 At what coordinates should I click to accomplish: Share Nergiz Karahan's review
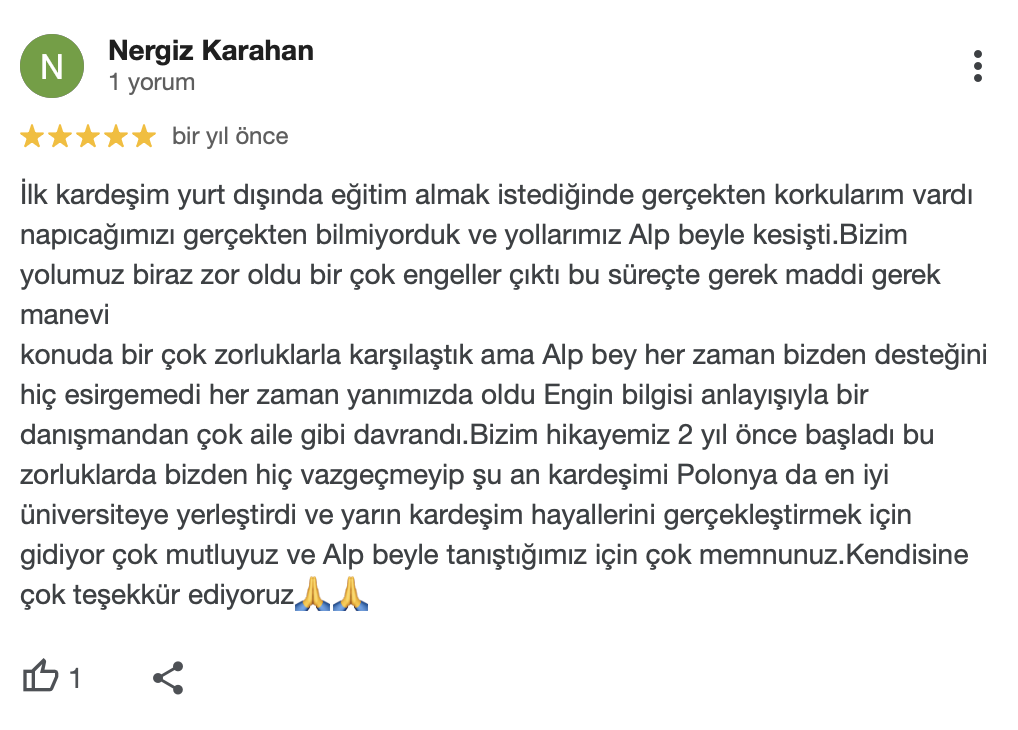coord(168,678)
